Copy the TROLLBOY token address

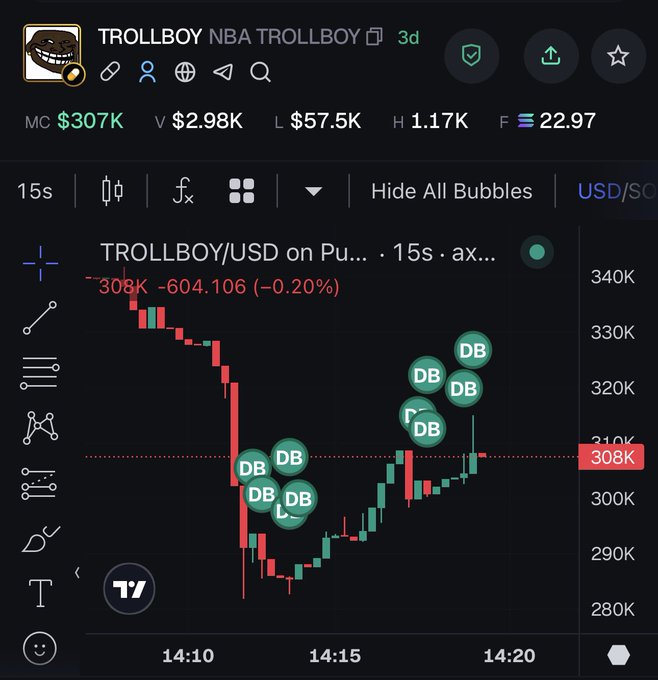375,38
